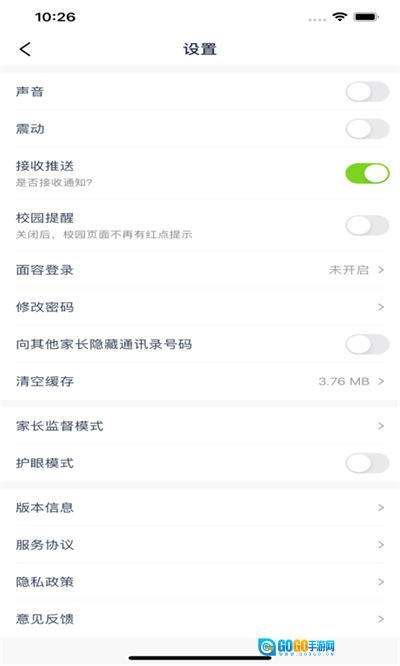This screenshot has width=400, height=666.
Task: Read the 隐私政策
Action: tap(200, 582)
